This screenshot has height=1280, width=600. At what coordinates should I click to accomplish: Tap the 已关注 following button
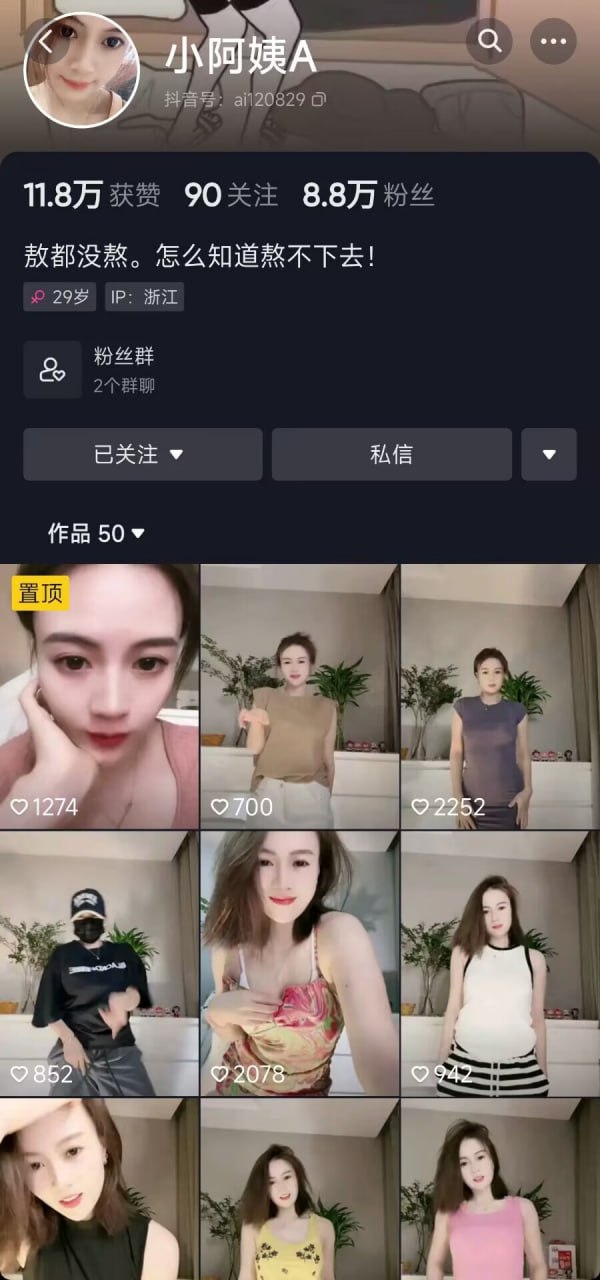pos(142,454)
